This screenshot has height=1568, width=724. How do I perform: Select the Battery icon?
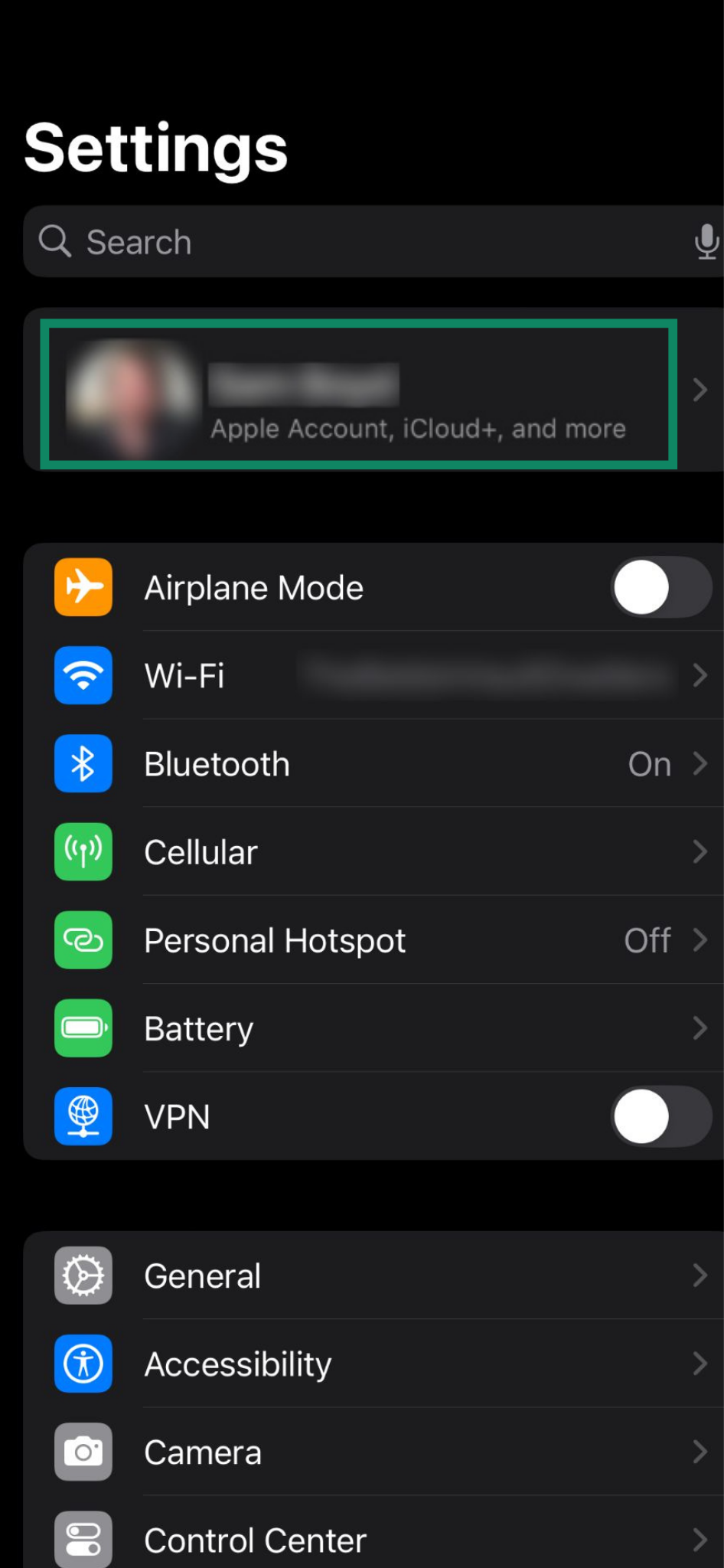click(x=83, y=1028)
